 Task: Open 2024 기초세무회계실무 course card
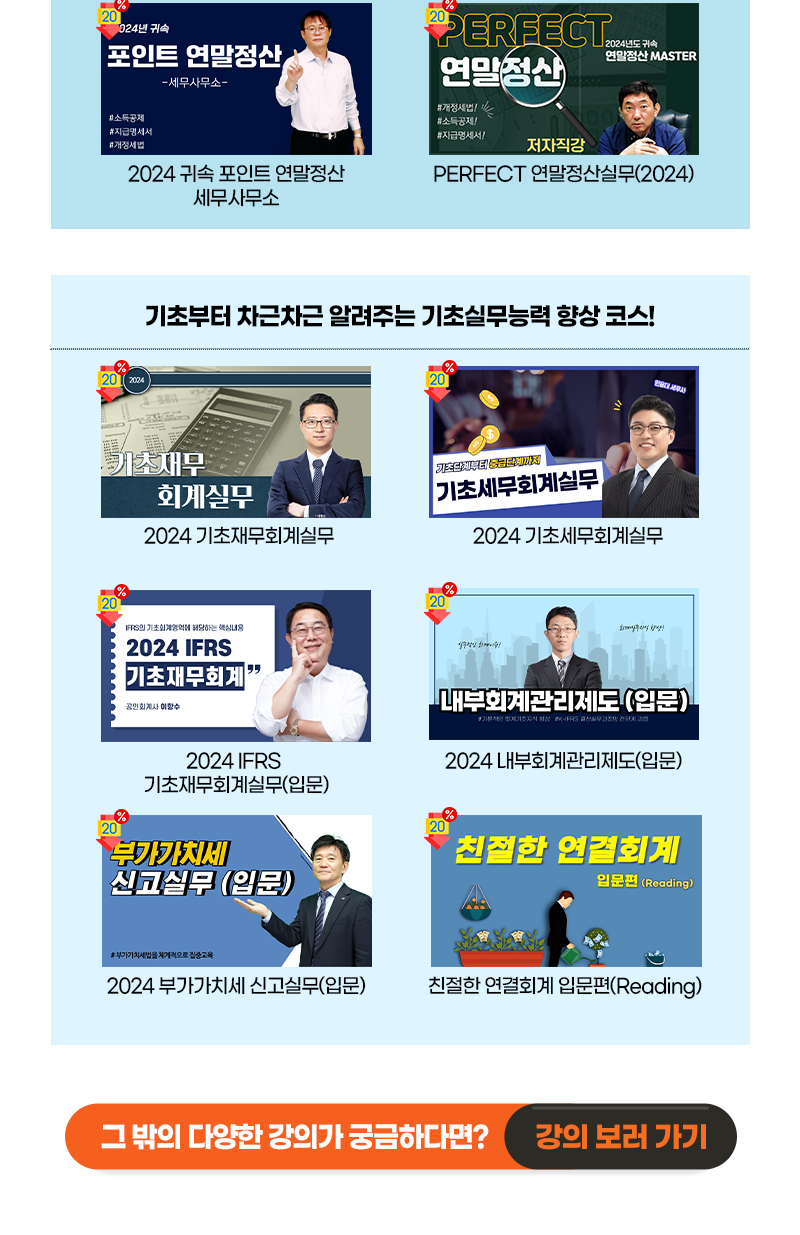coord(564,442)
